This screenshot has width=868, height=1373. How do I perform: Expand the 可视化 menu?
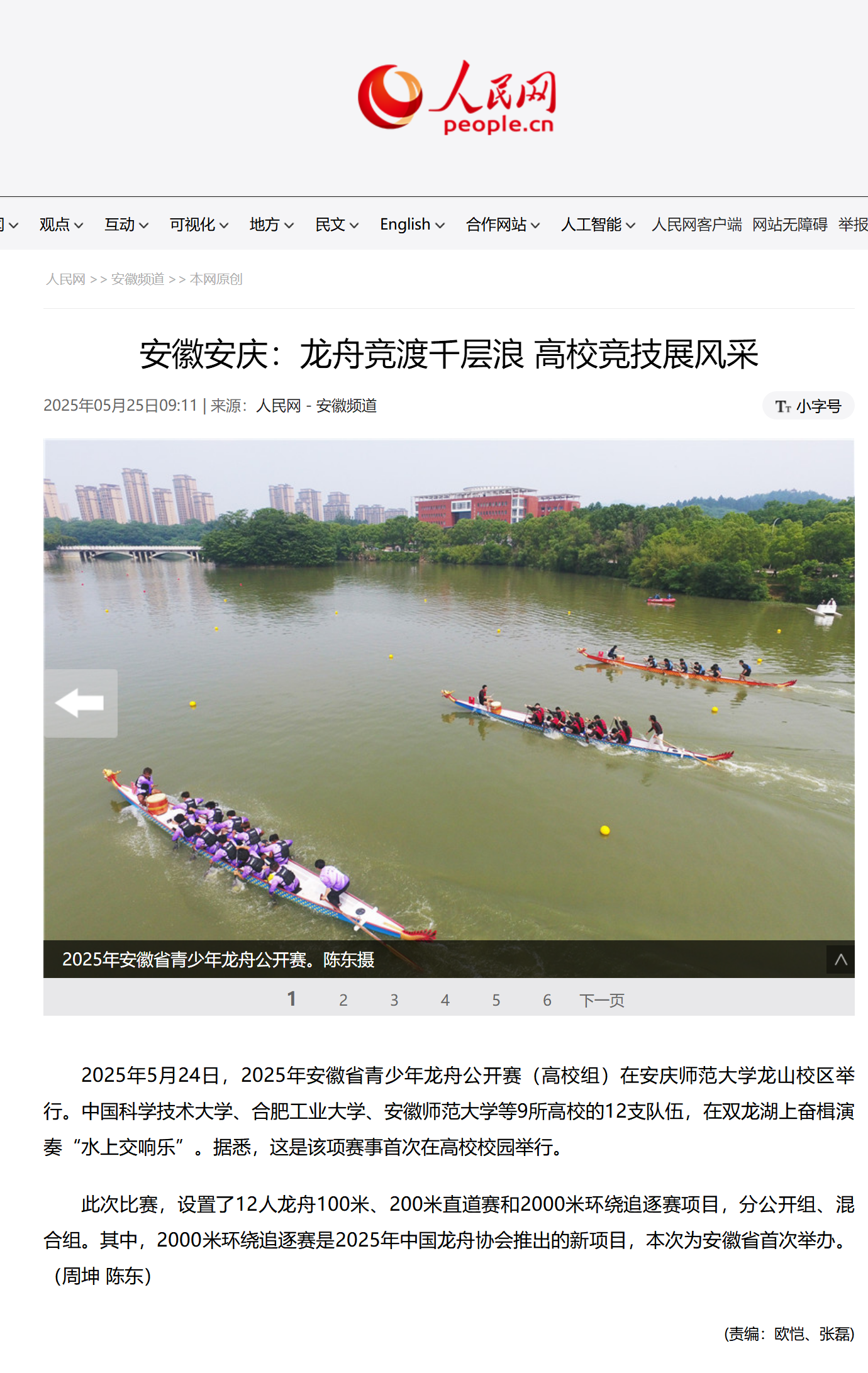199,225
